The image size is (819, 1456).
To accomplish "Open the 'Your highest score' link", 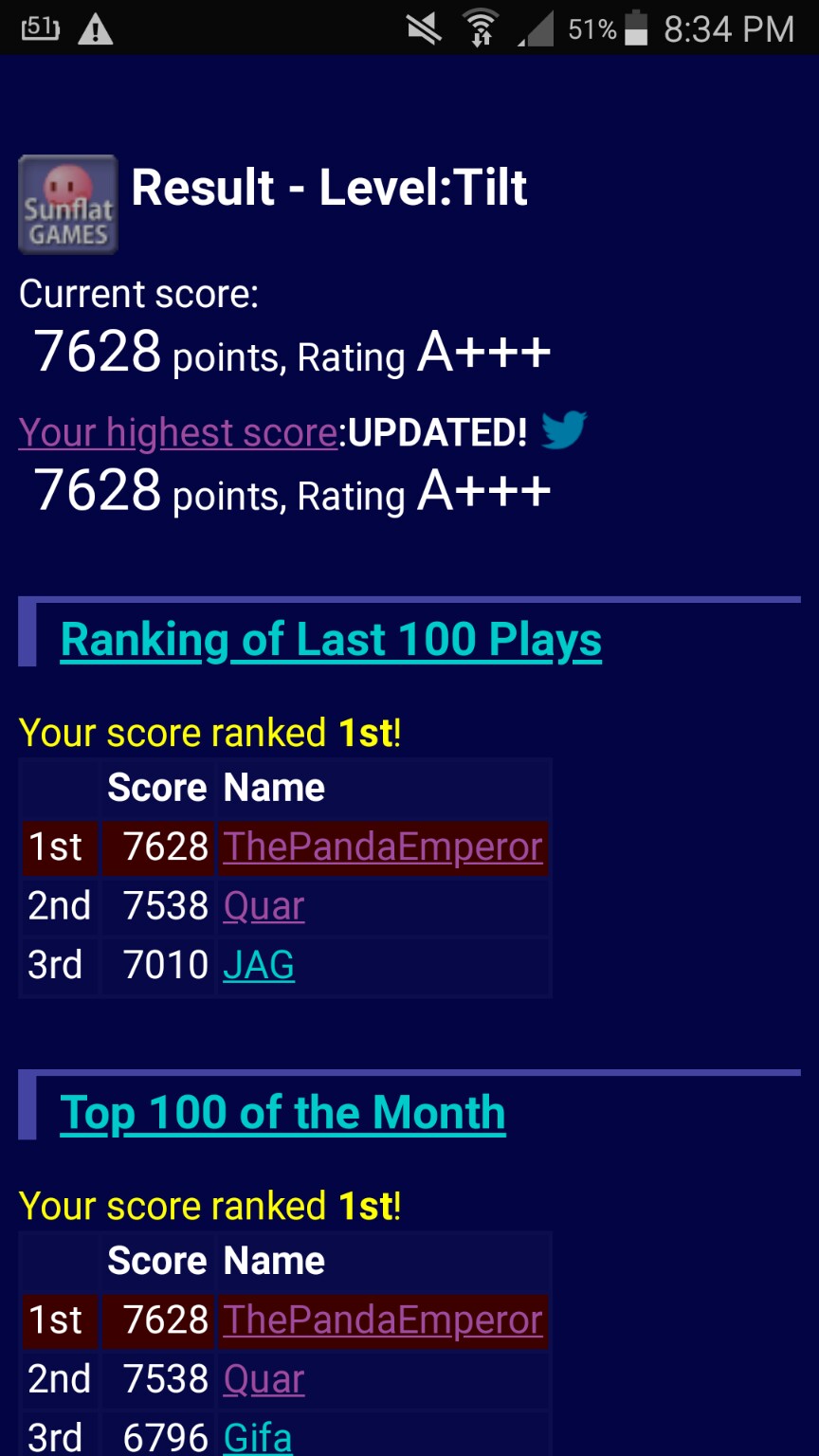I will click(178, 433).
